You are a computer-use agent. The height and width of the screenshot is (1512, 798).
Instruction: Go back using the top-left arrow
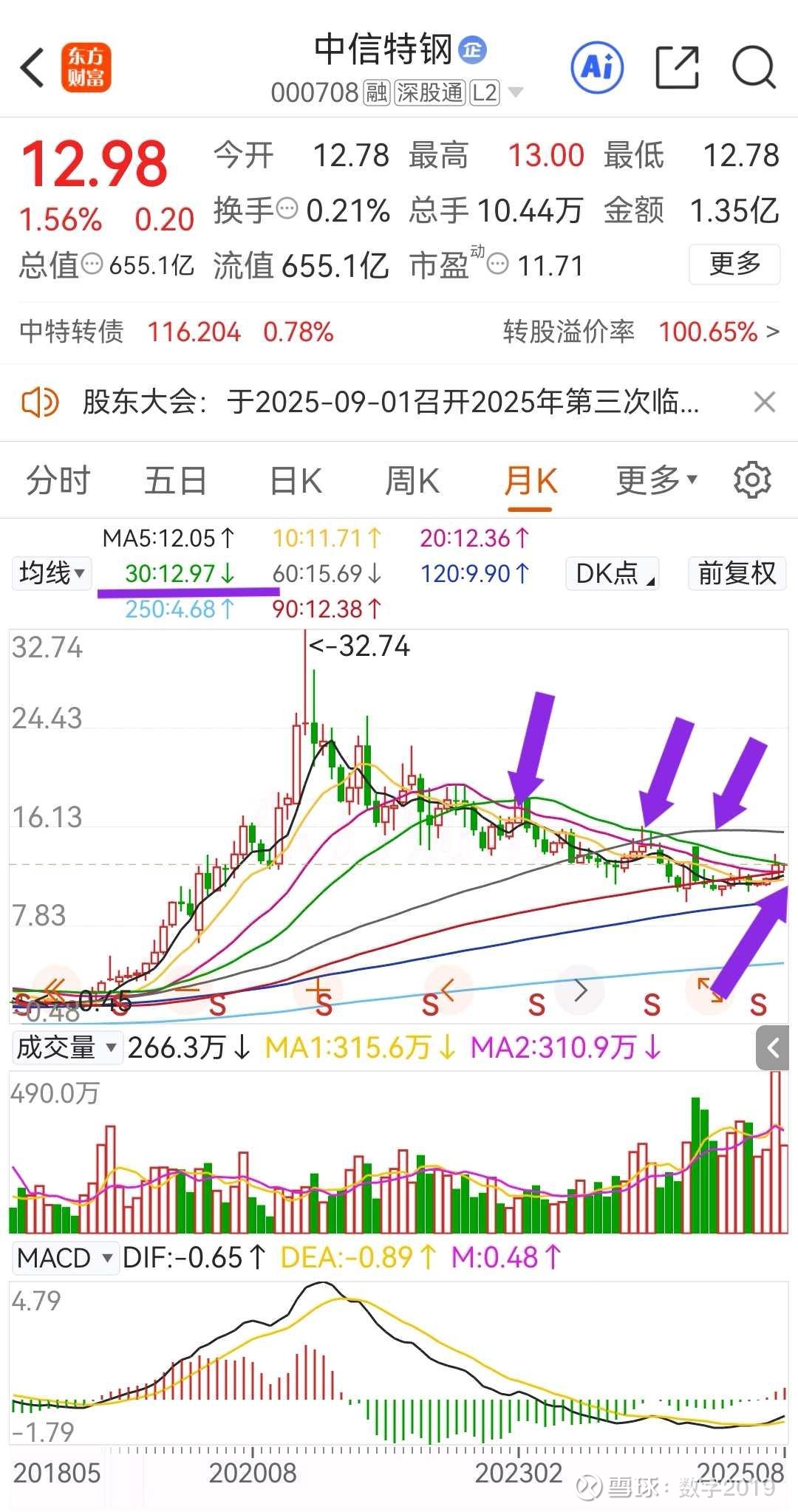click(x=33, y=68)
